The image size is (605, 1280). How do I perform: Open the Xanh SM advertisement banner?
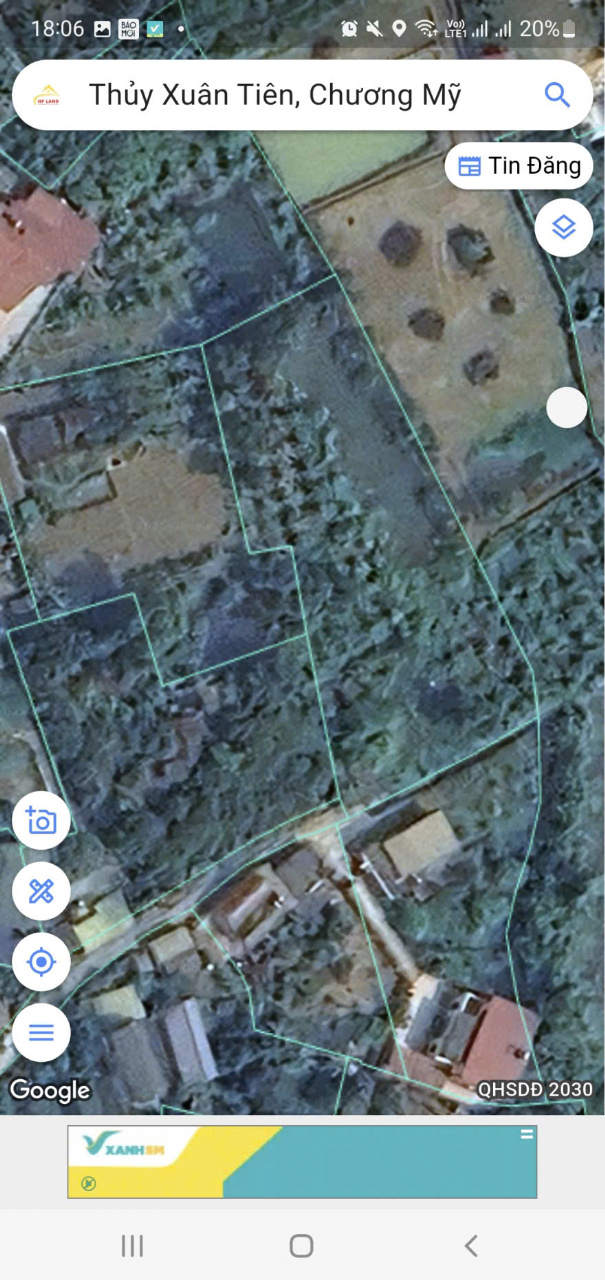coord(302,1162)
